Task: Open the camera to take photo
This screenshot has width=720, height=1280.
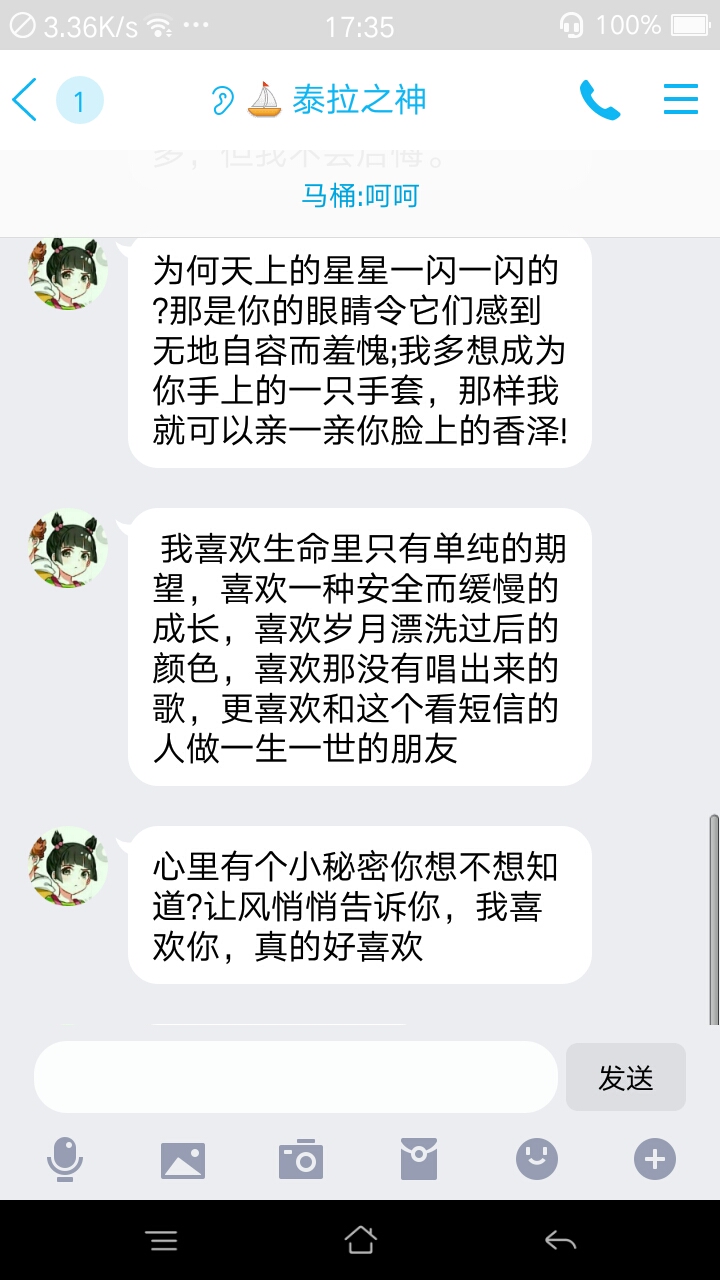Action: coord(301,1160)
